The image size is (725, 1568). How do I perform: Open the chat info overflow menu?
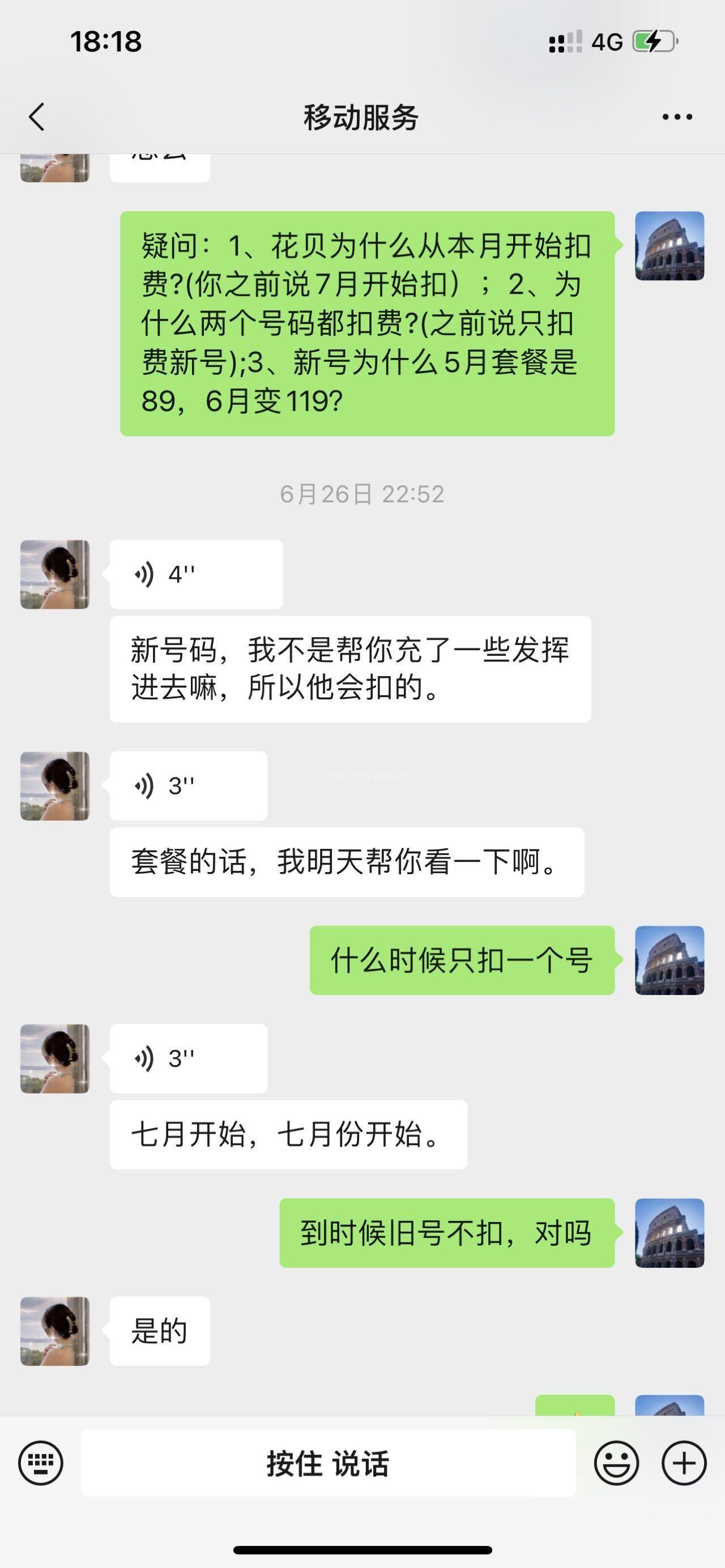coord(677,116)
